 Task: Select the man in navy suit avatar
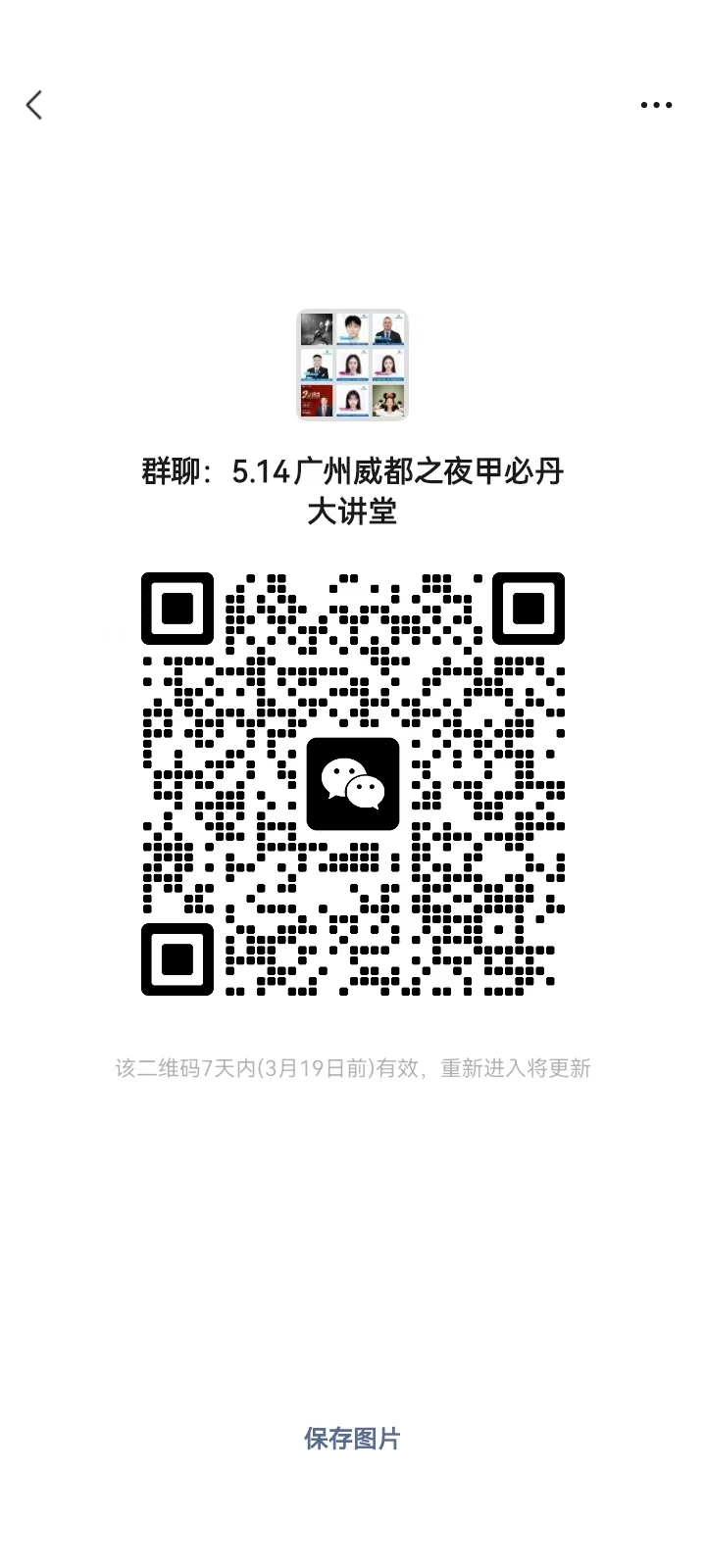(316, 365)
